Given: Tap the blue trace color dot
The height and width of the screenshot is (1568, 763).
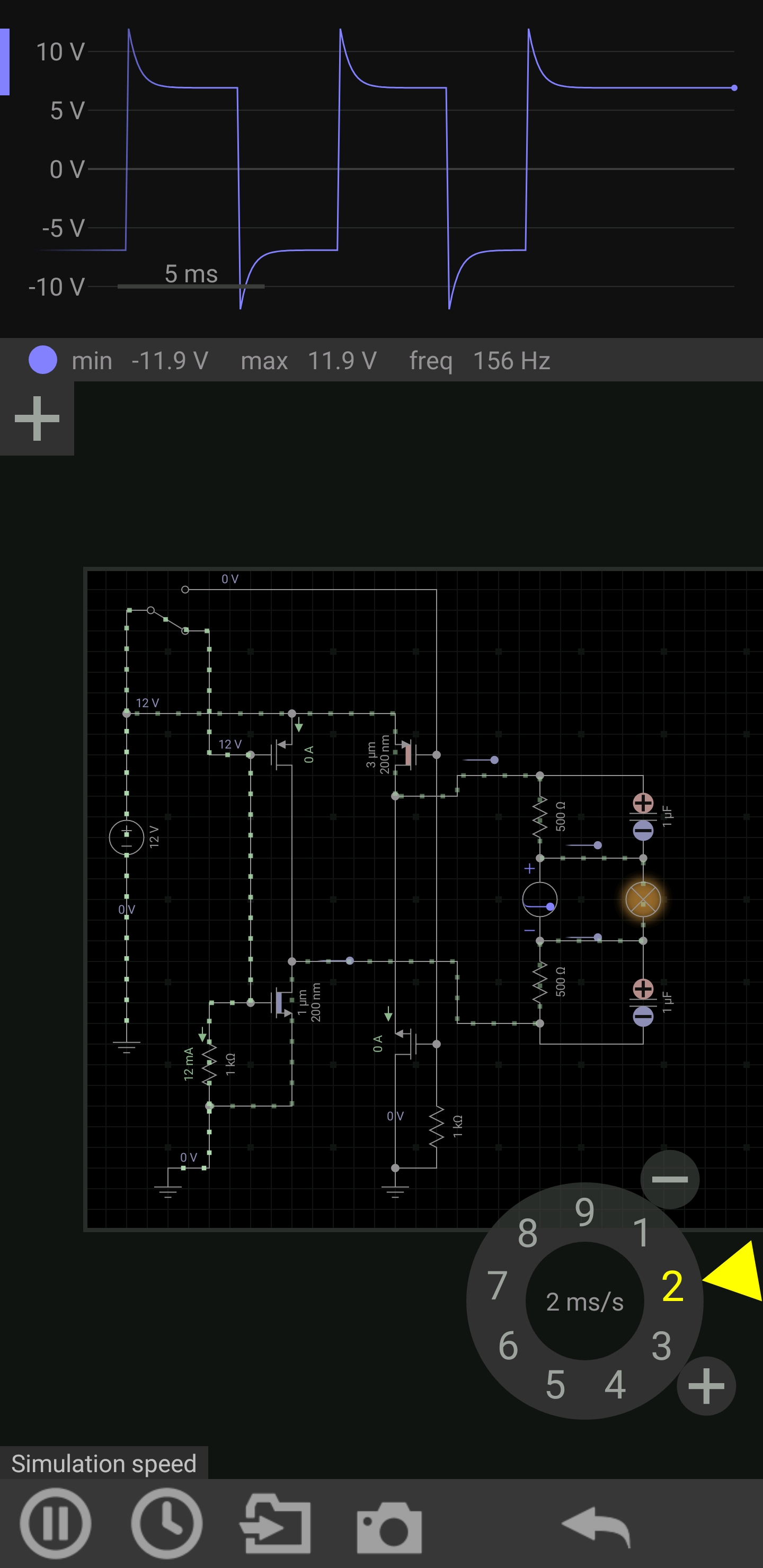Looking at the screenshot, I should (42, 360).
